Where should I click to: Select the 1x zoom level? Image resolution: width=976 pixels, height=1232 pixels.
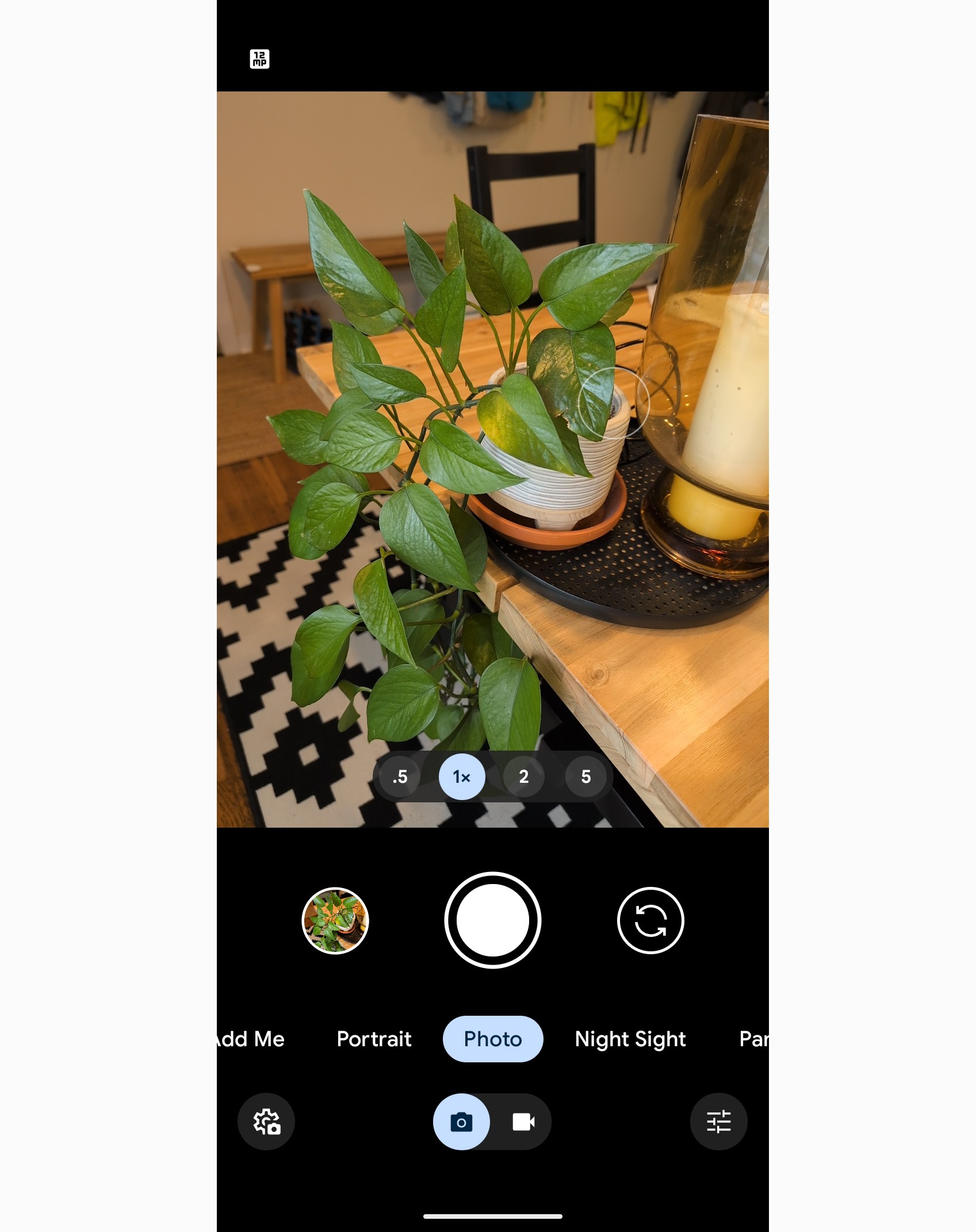[462, 776]
